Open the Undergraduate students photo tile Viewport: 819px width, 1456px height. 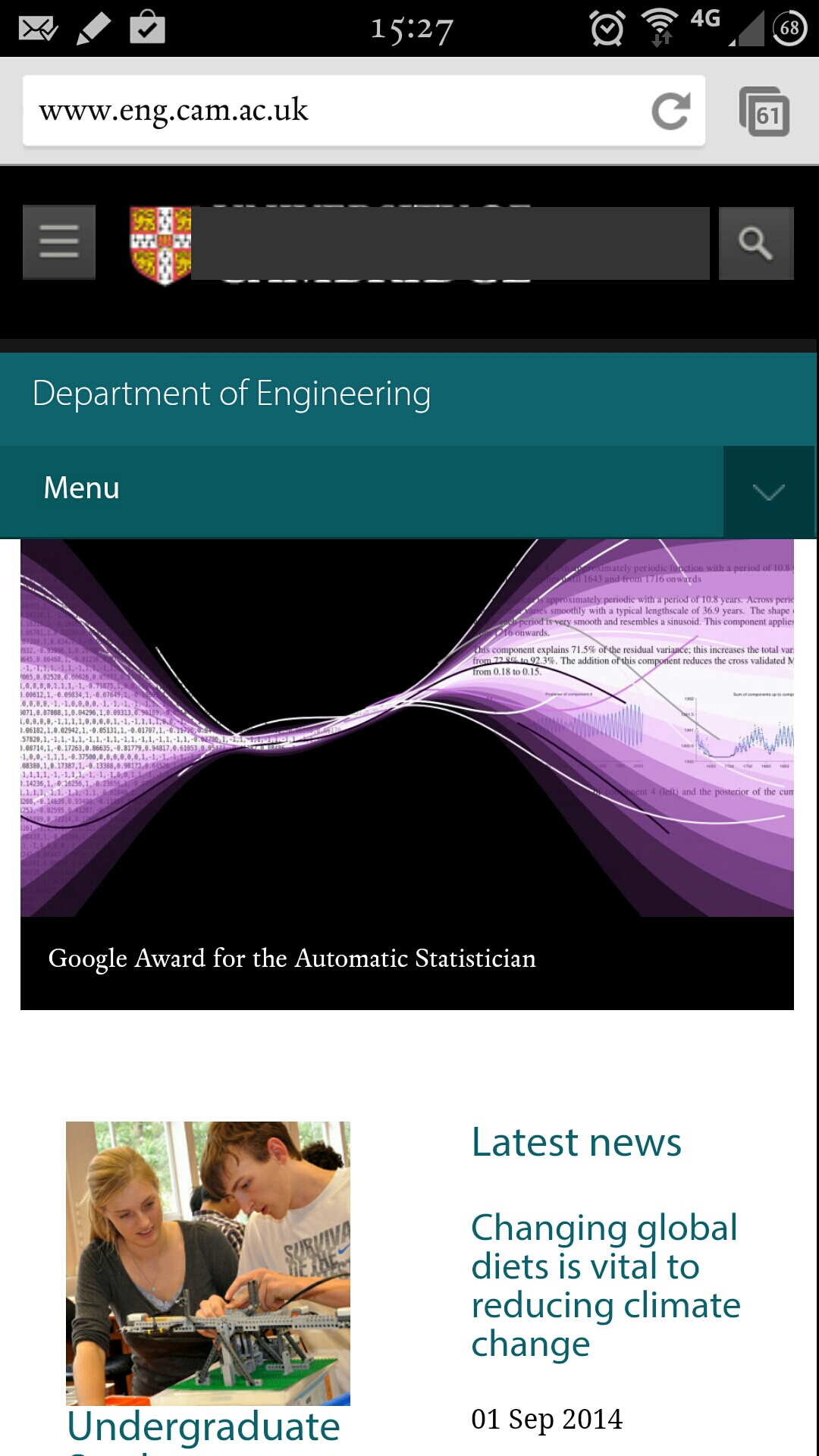point(208,1263)
